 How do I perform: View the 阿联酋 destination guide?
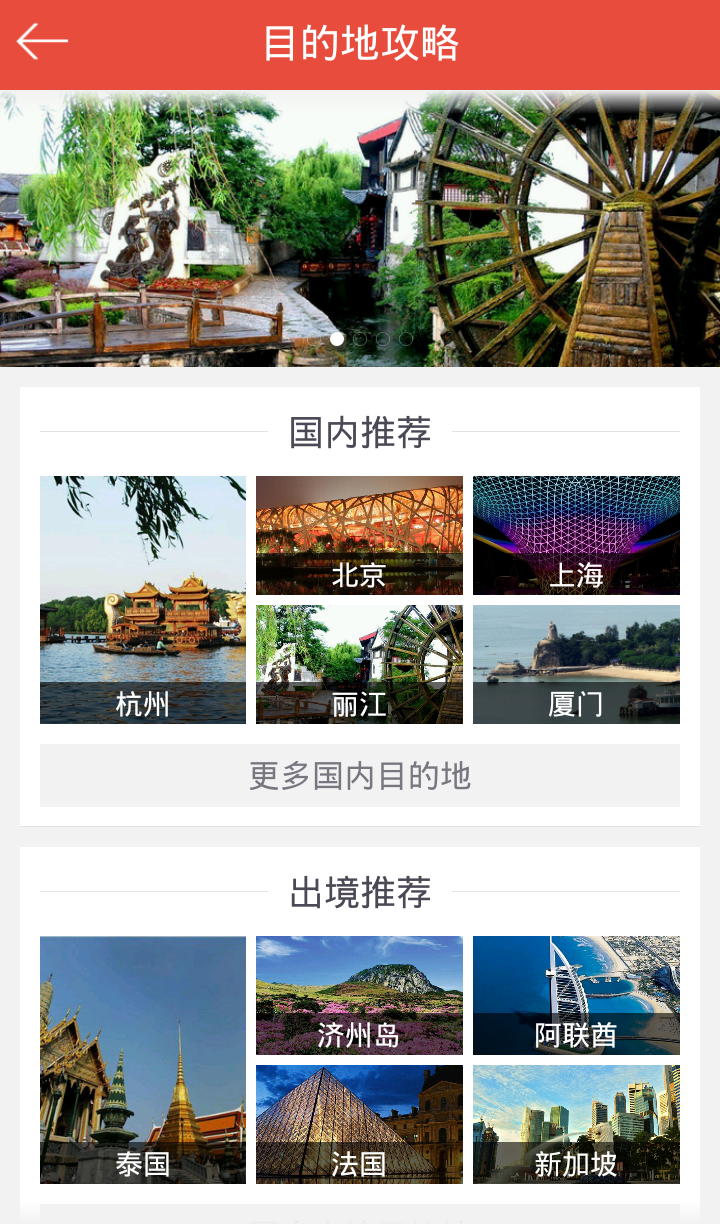coord(576,995)
